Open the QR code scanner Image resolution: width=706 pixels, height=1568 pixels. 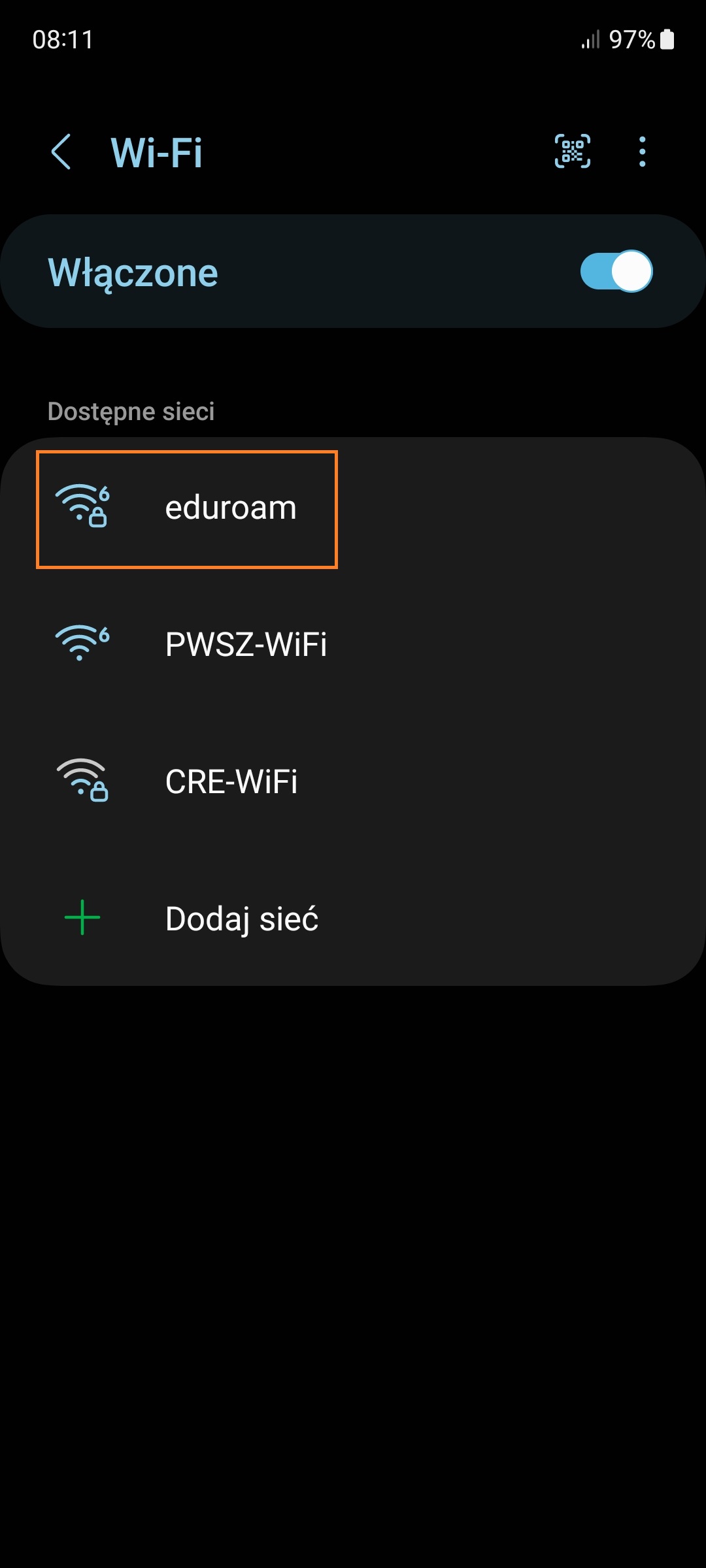[572, 152]
